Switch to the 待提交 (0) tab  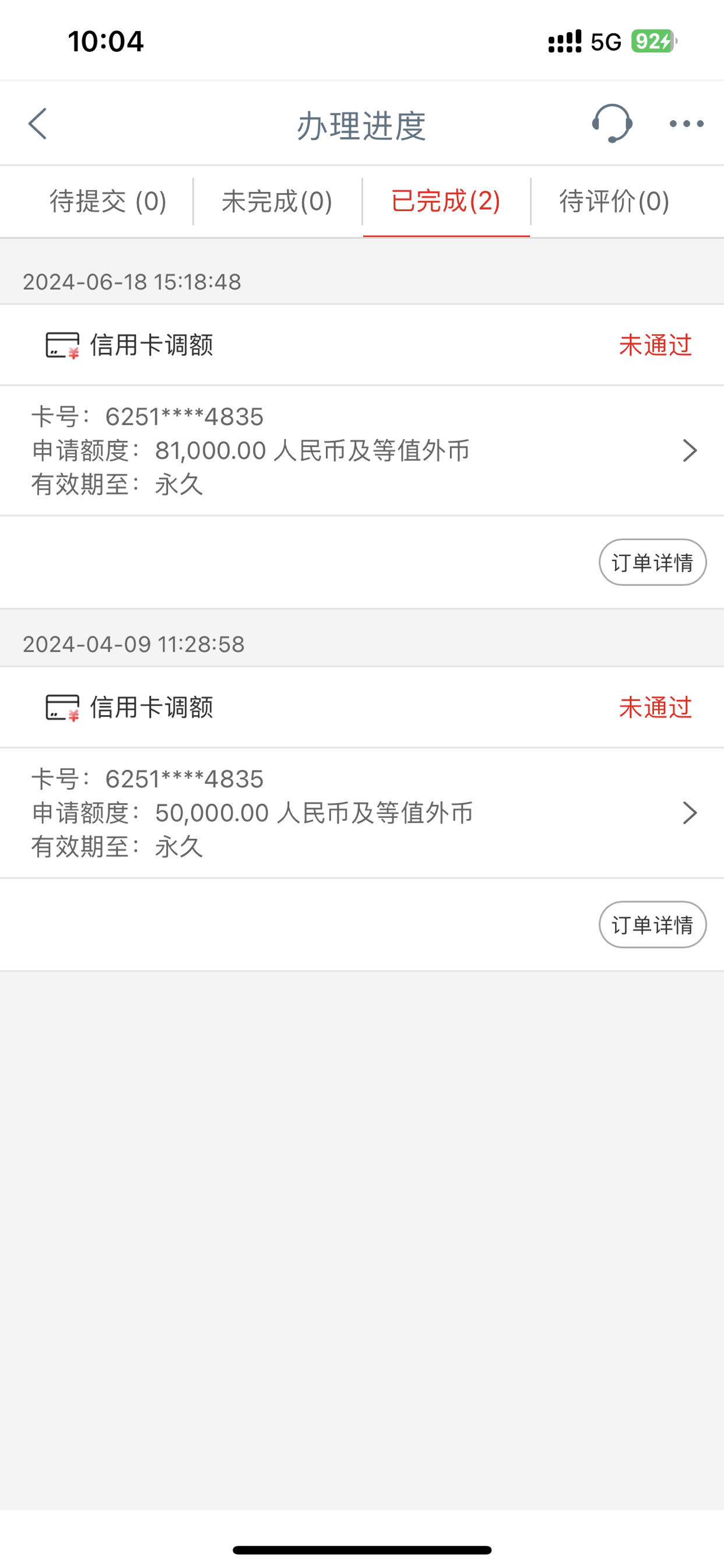pyautogui.click(x=108, y=201)
